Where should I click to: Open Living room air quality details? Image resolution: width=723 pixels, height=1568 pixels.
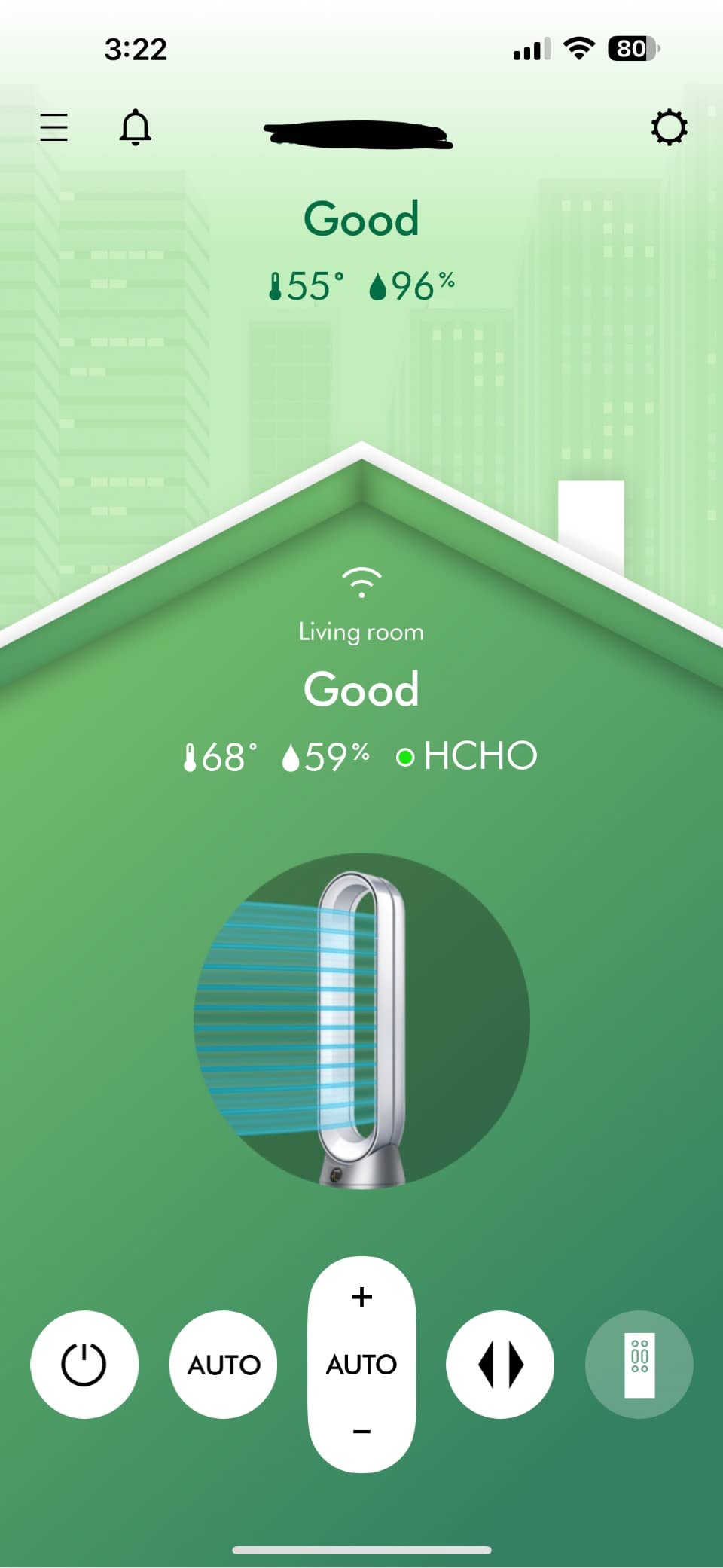pos(361,689)
